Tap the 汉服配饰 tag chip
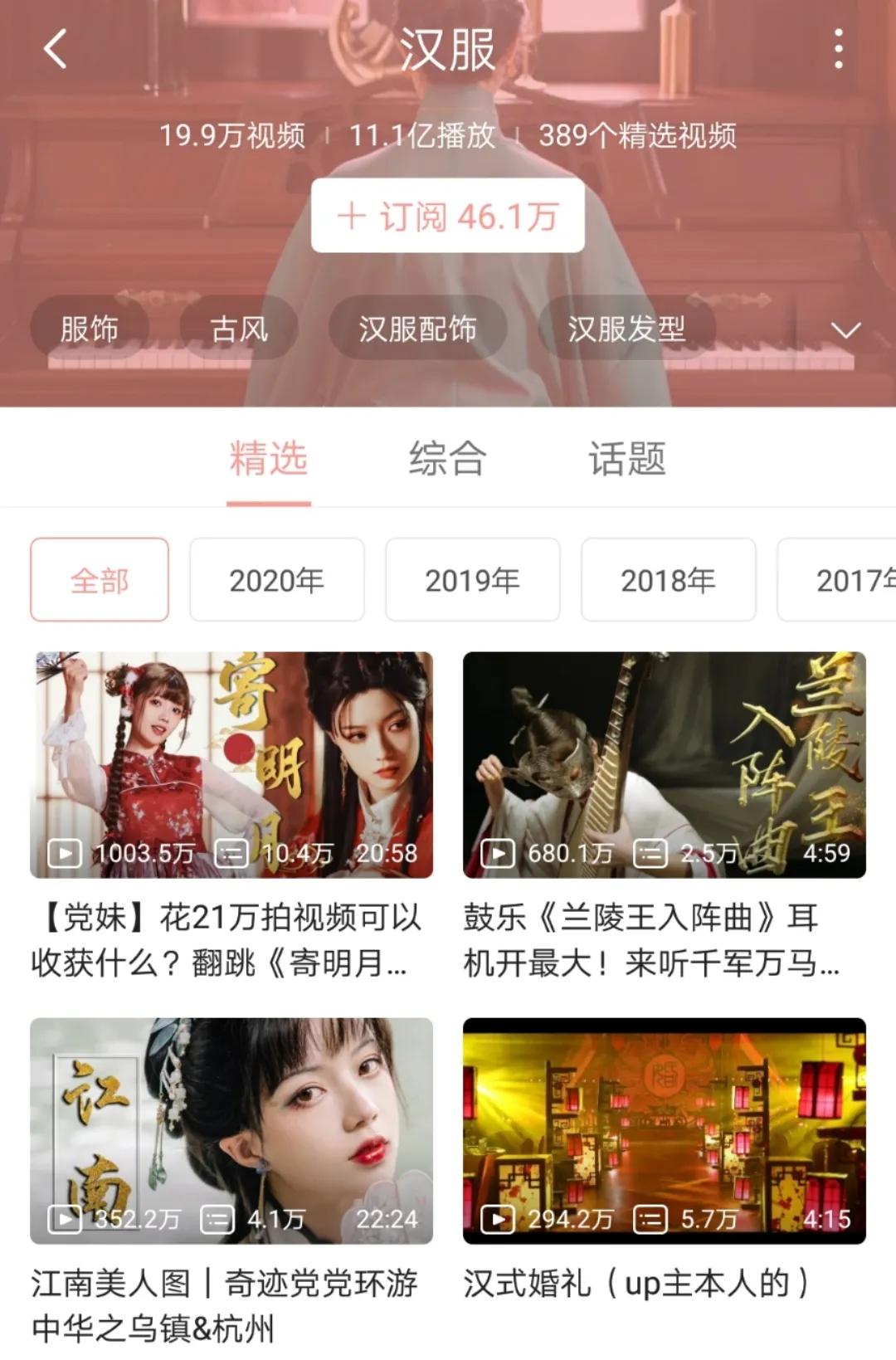 (417, 329)
